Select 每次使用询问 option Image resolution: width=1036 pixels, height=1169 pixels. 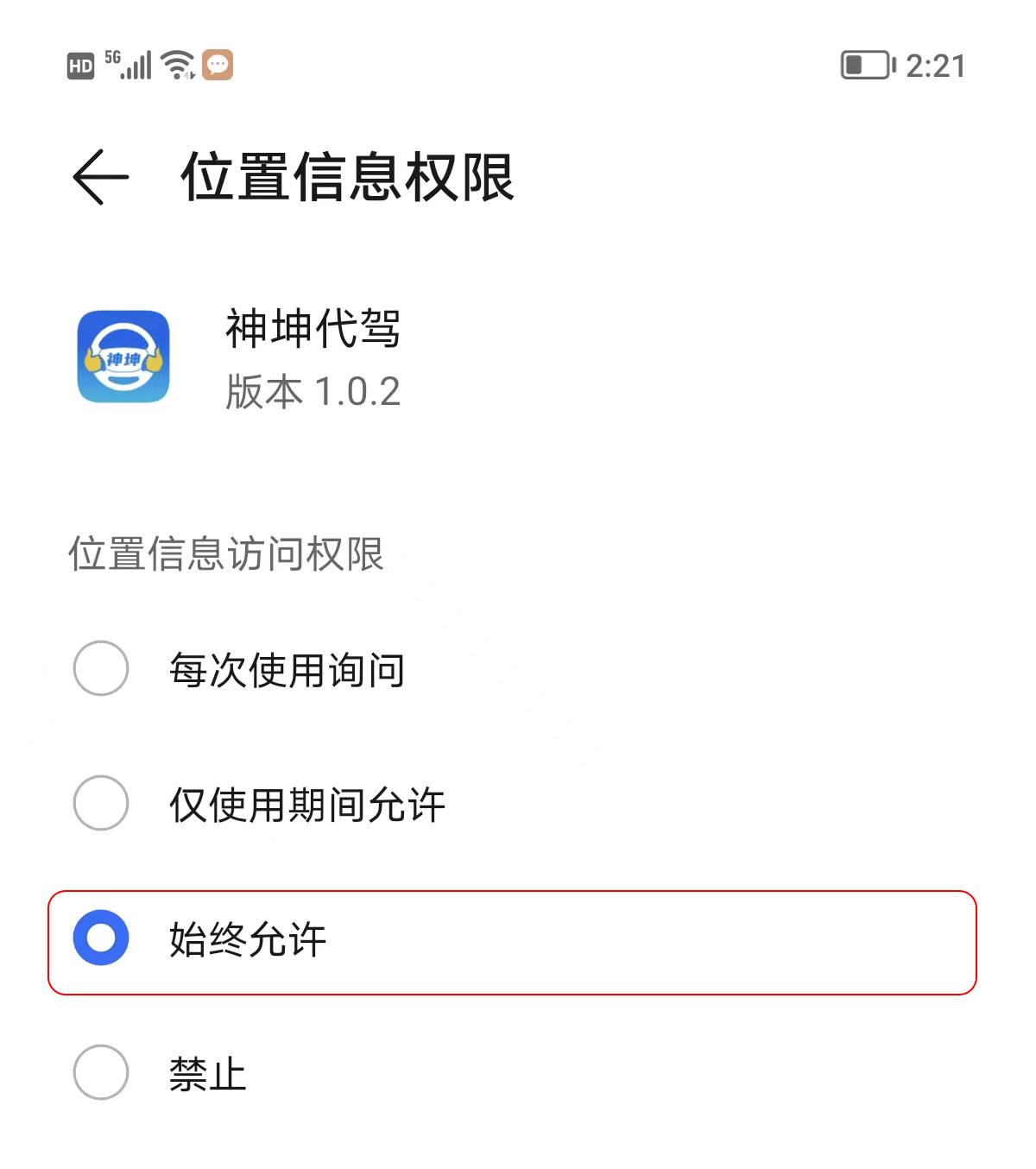point(101,668)
